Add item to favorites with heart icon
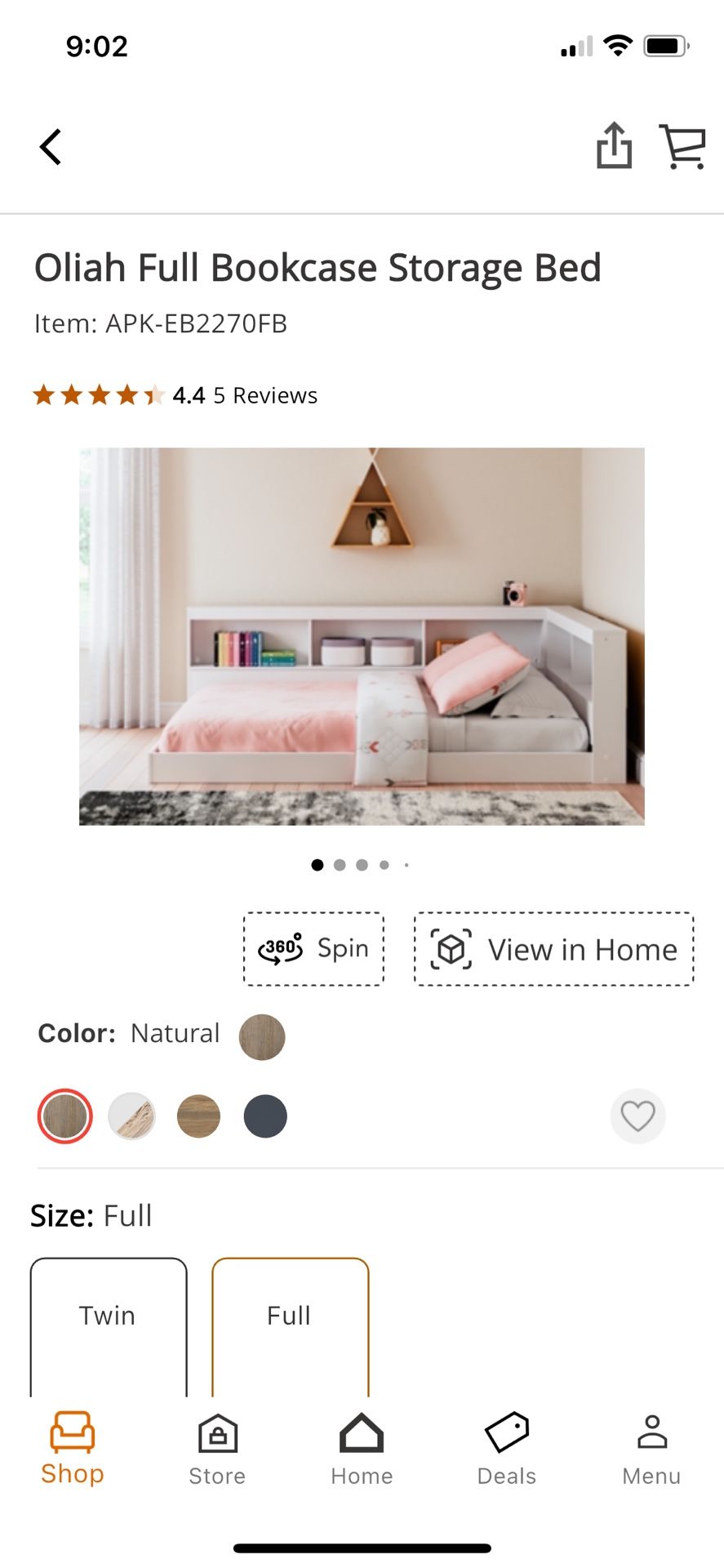Image resolution: width=724 pixels, height=1568 pixels. pos(638,1116)
